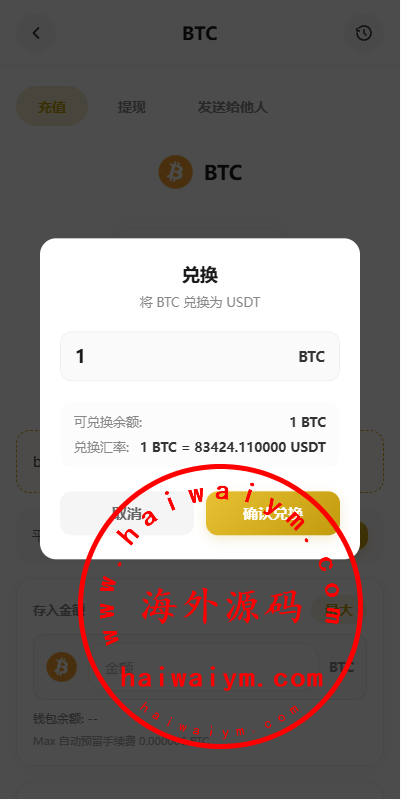
Task: Confirm the exchange with 确认兑换
Action: (x=273, y=513)
